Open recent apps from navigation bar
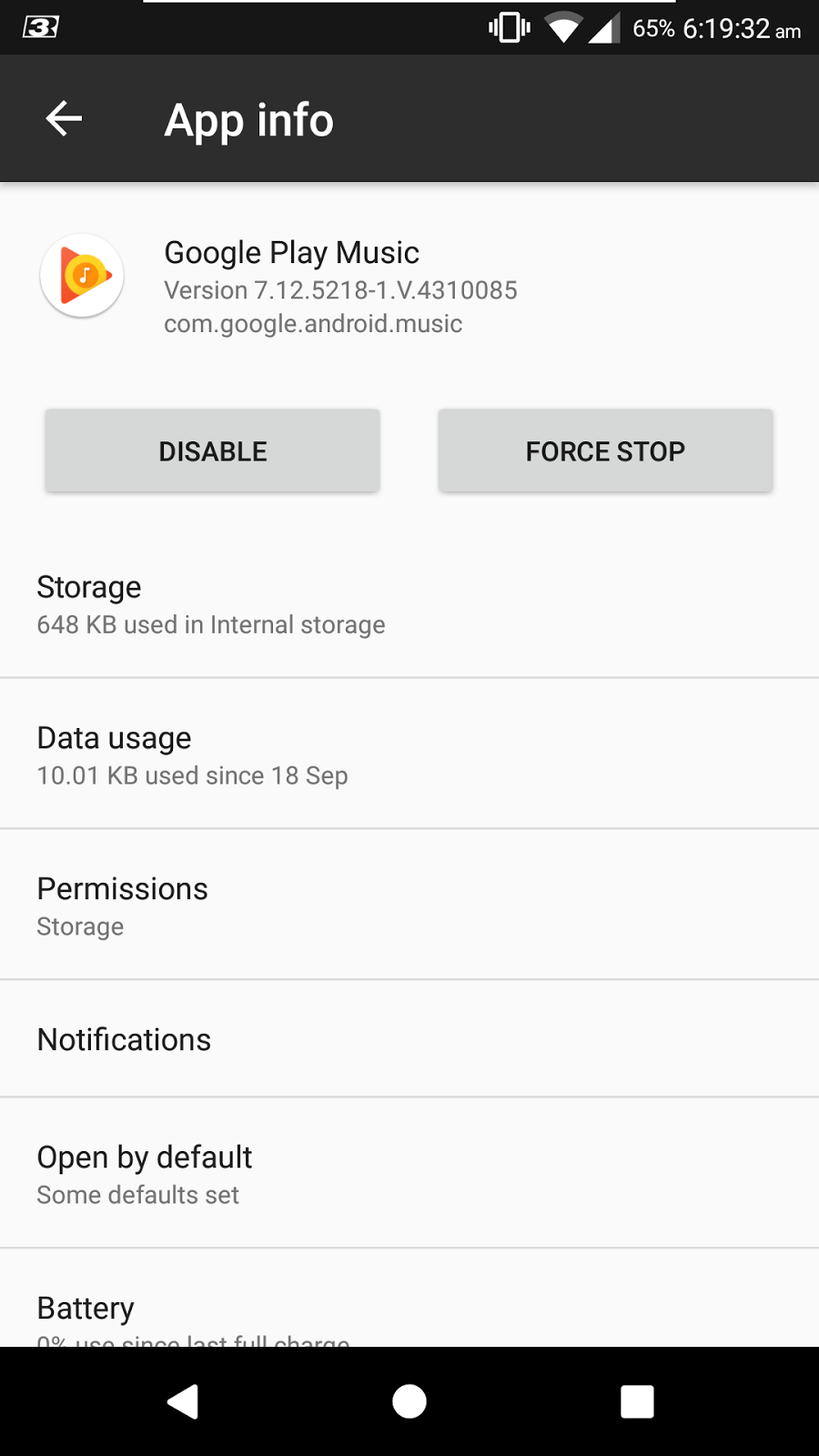This screenshot has width=819, height=1456. pyautogui.click(x=637, y=1401)
